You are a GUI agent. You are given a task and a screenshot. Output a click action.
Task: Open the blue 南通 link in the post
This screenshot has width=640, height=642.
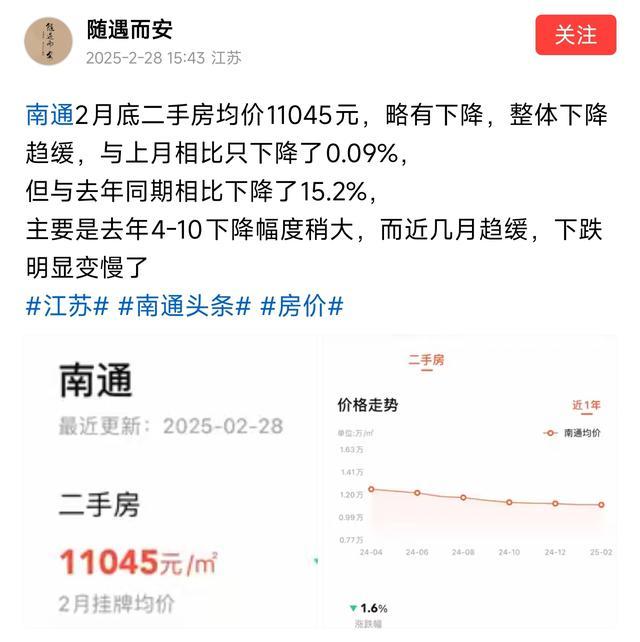pos(48,116)
